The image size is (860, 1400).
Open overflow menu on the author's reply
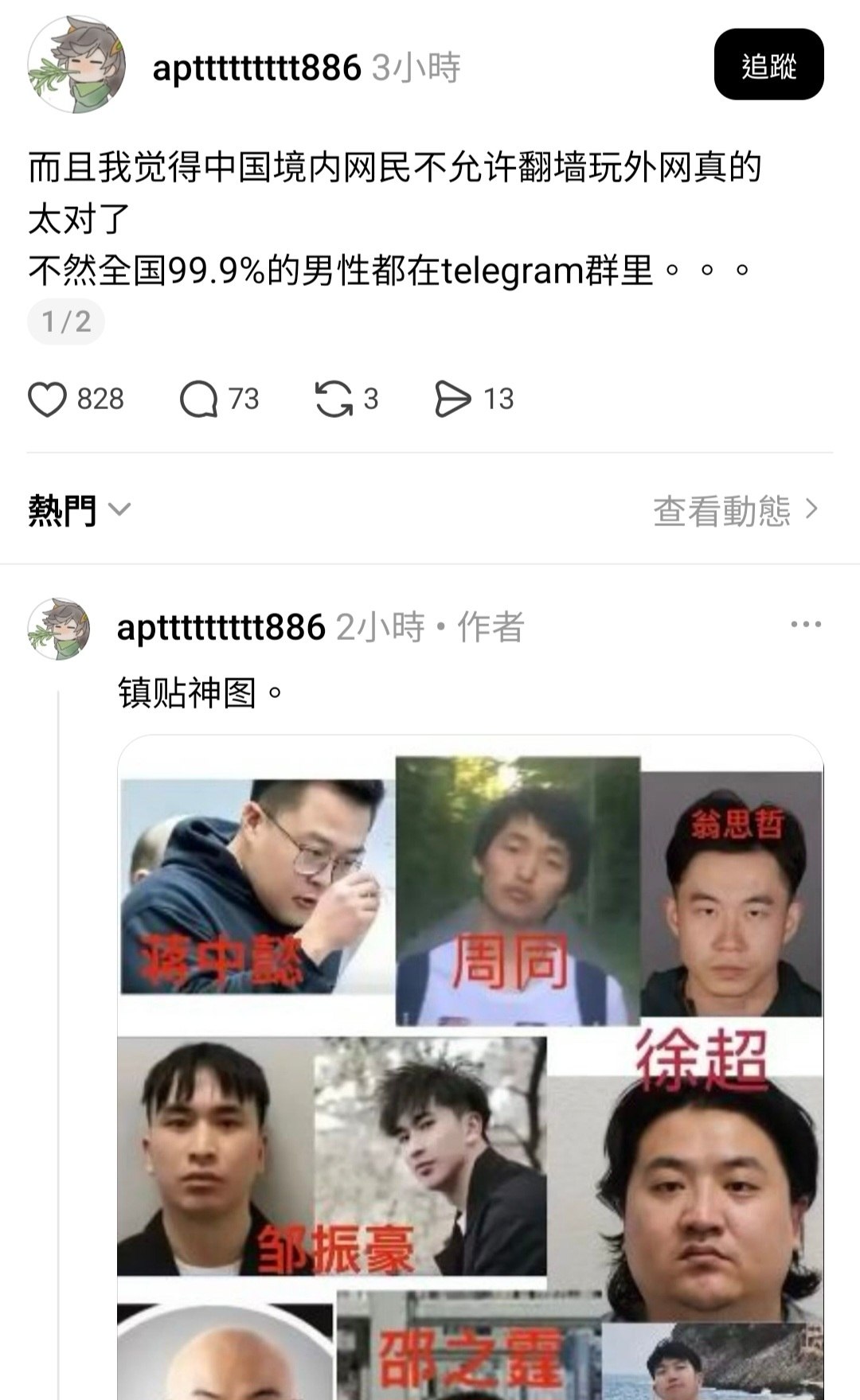tap(806, 625)
